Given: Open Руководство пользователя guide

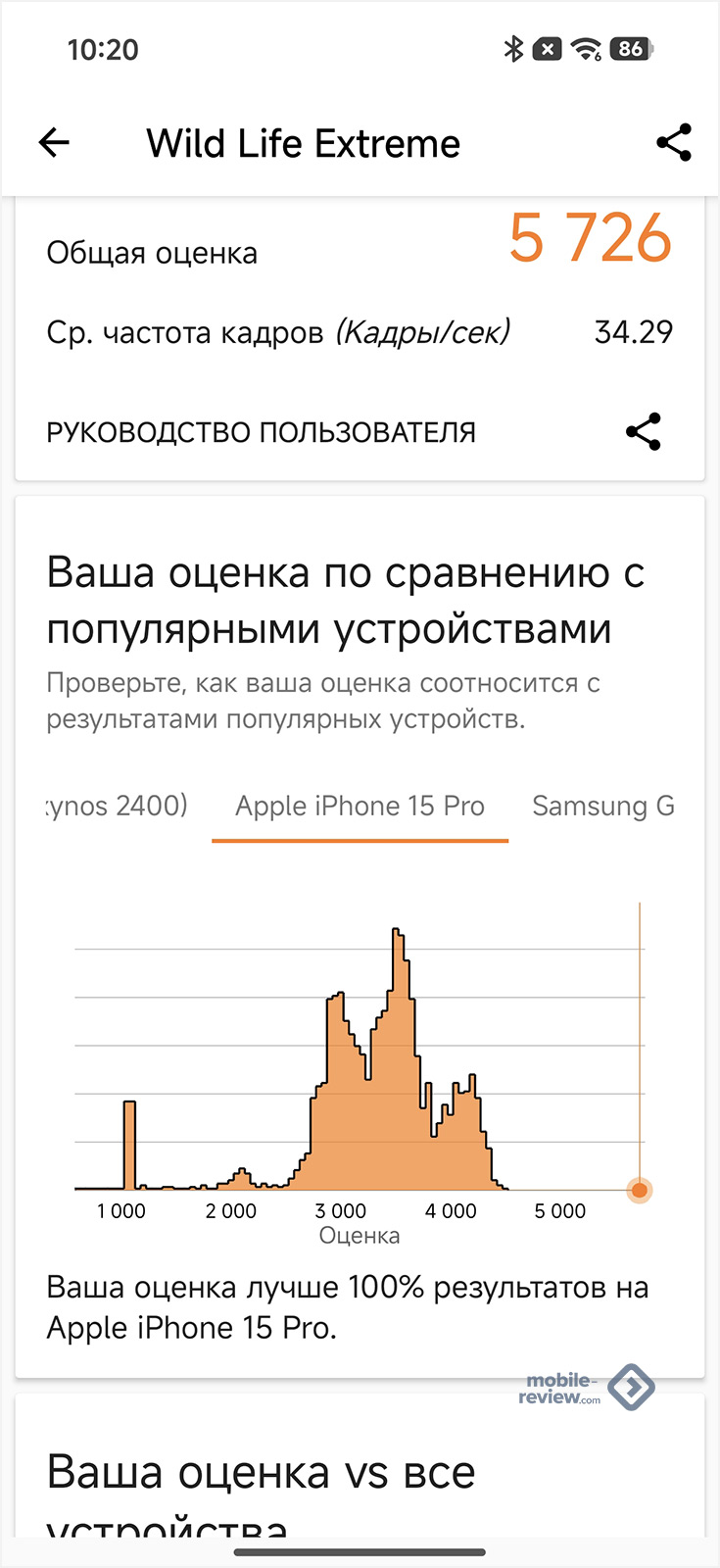Looking at the screenshot, I should pyautogui.click(x=262, y=432).
